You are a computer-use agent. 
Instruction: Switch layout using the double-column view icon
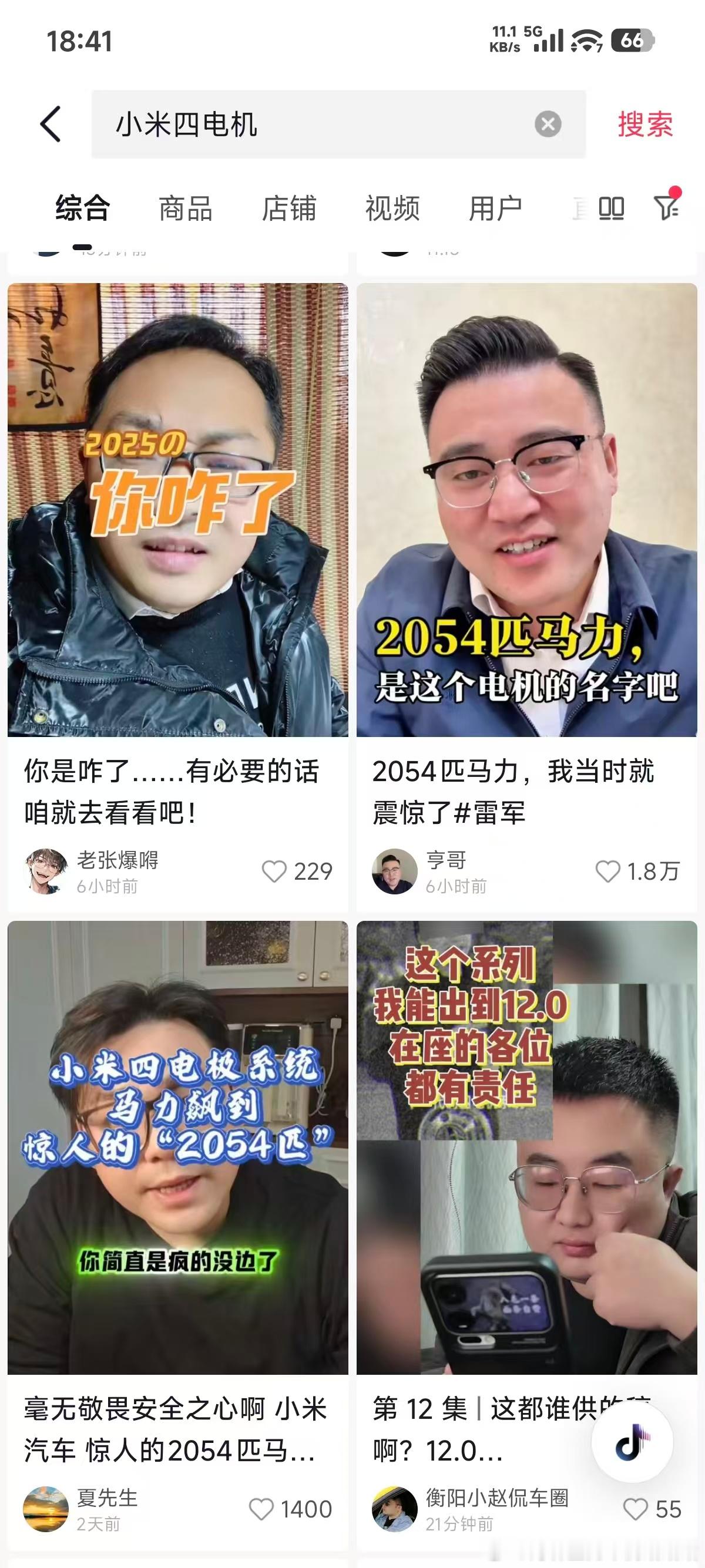[612, 208]
